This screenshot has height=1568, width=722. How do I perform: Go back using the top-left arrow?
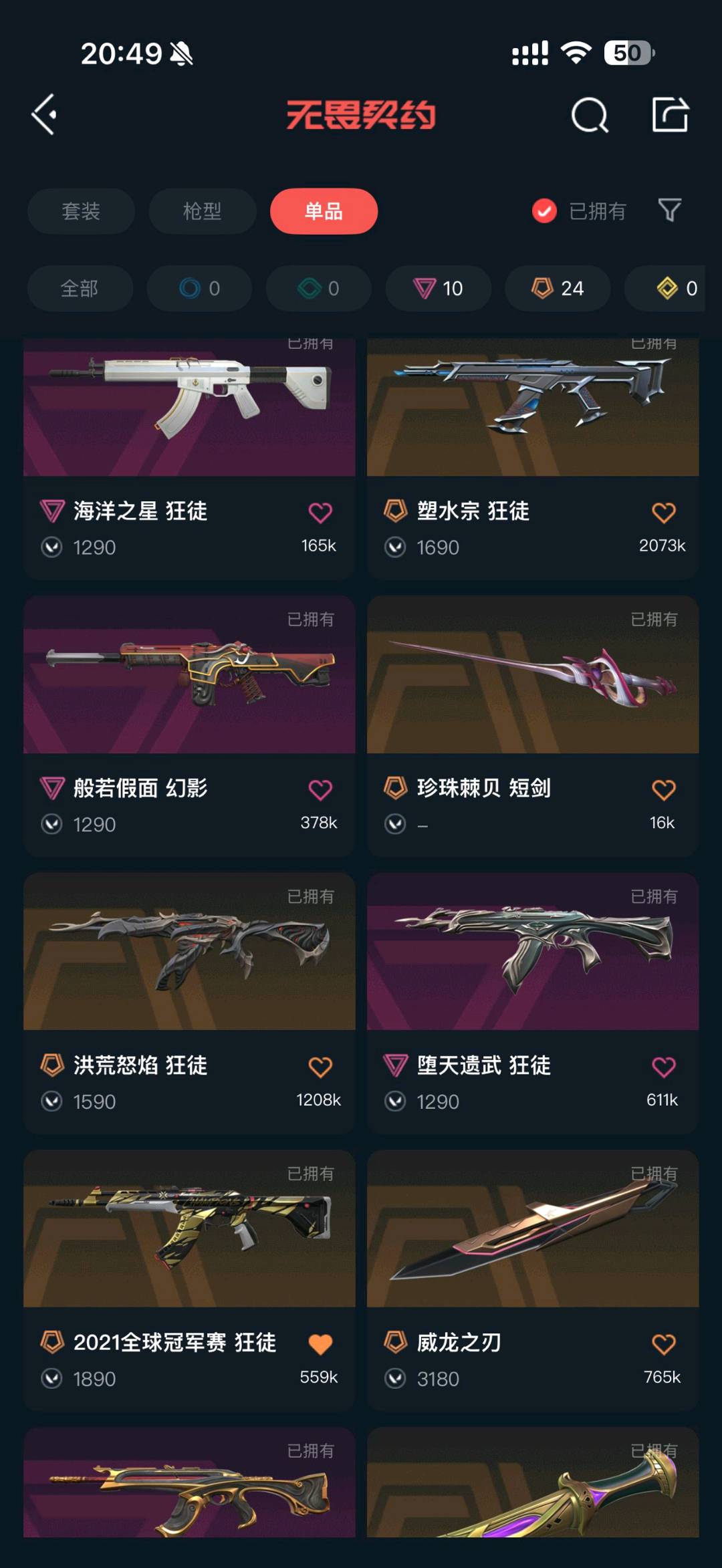click(x=44, y=115)
